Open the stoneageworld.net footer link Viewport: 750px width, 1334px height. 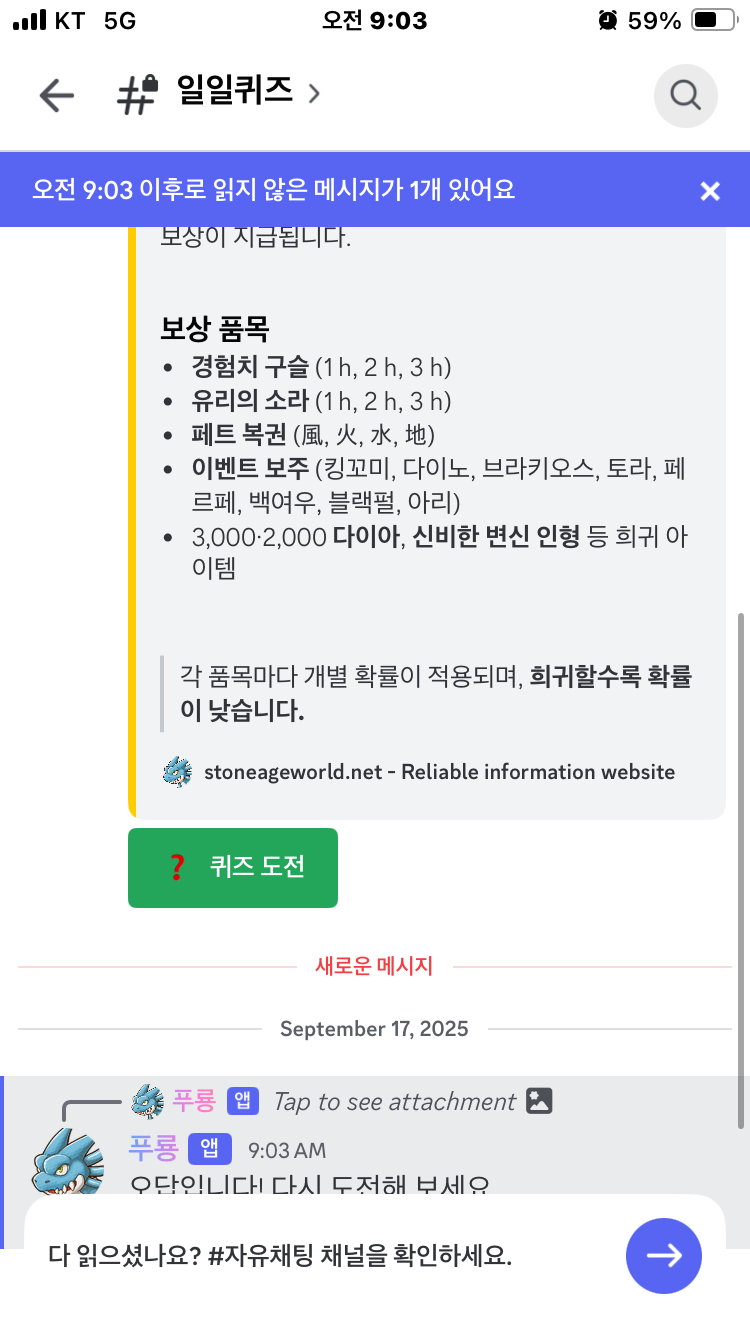[x=438, y=772]
